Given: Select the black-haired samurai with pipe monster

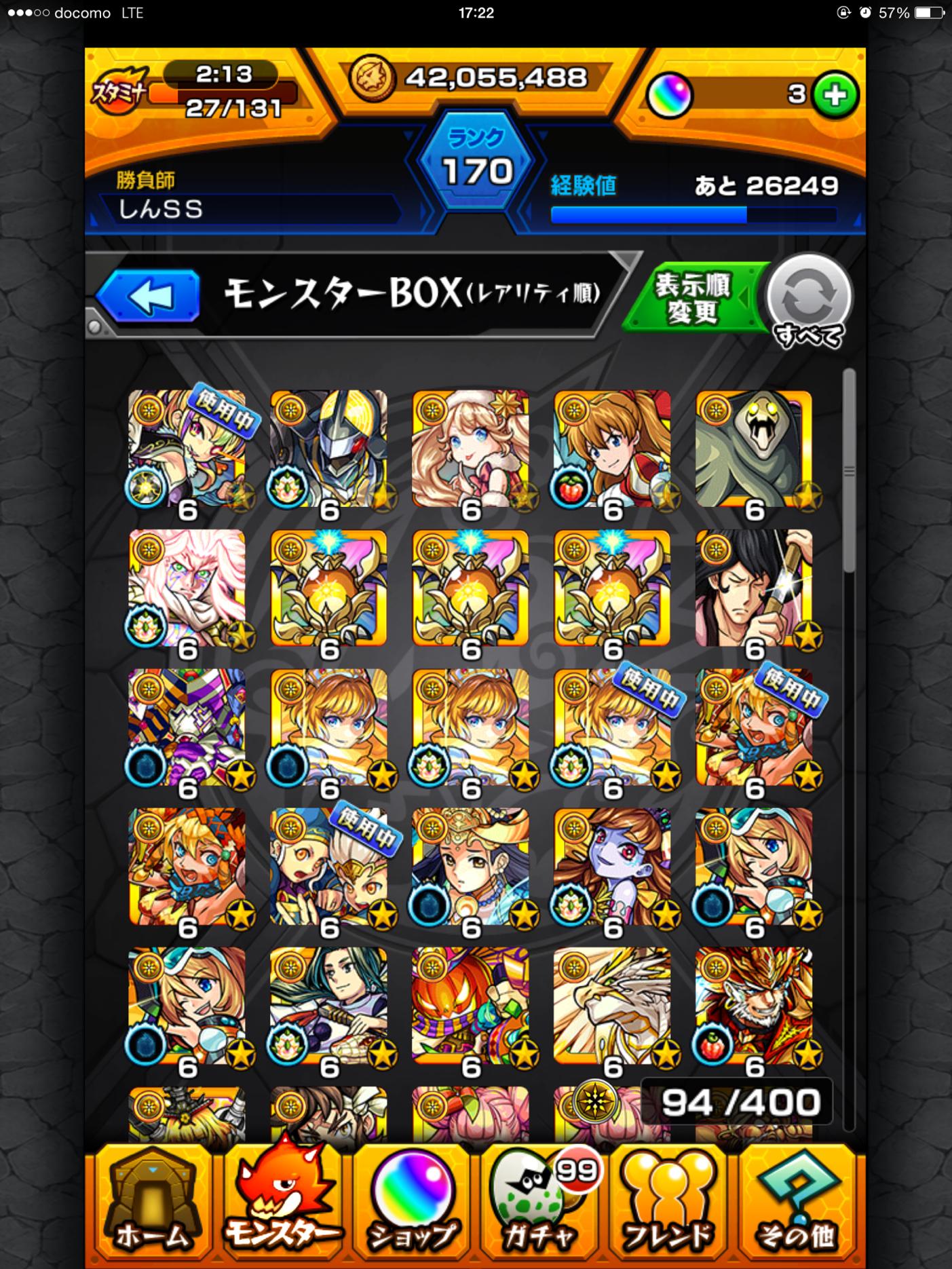Looking at the screenshot, I should 754,589.
